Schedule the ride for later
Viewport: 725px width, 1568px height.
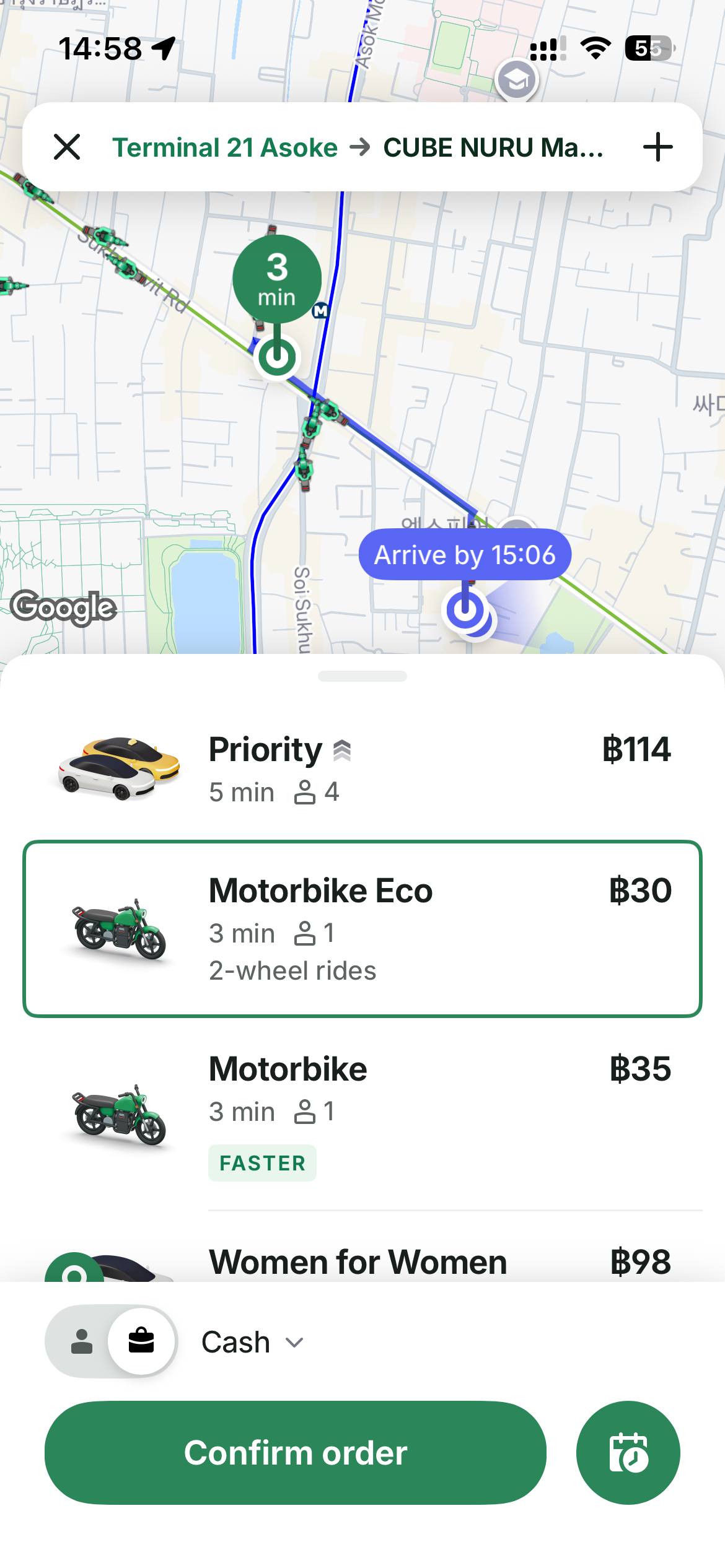coord(628,1453)
